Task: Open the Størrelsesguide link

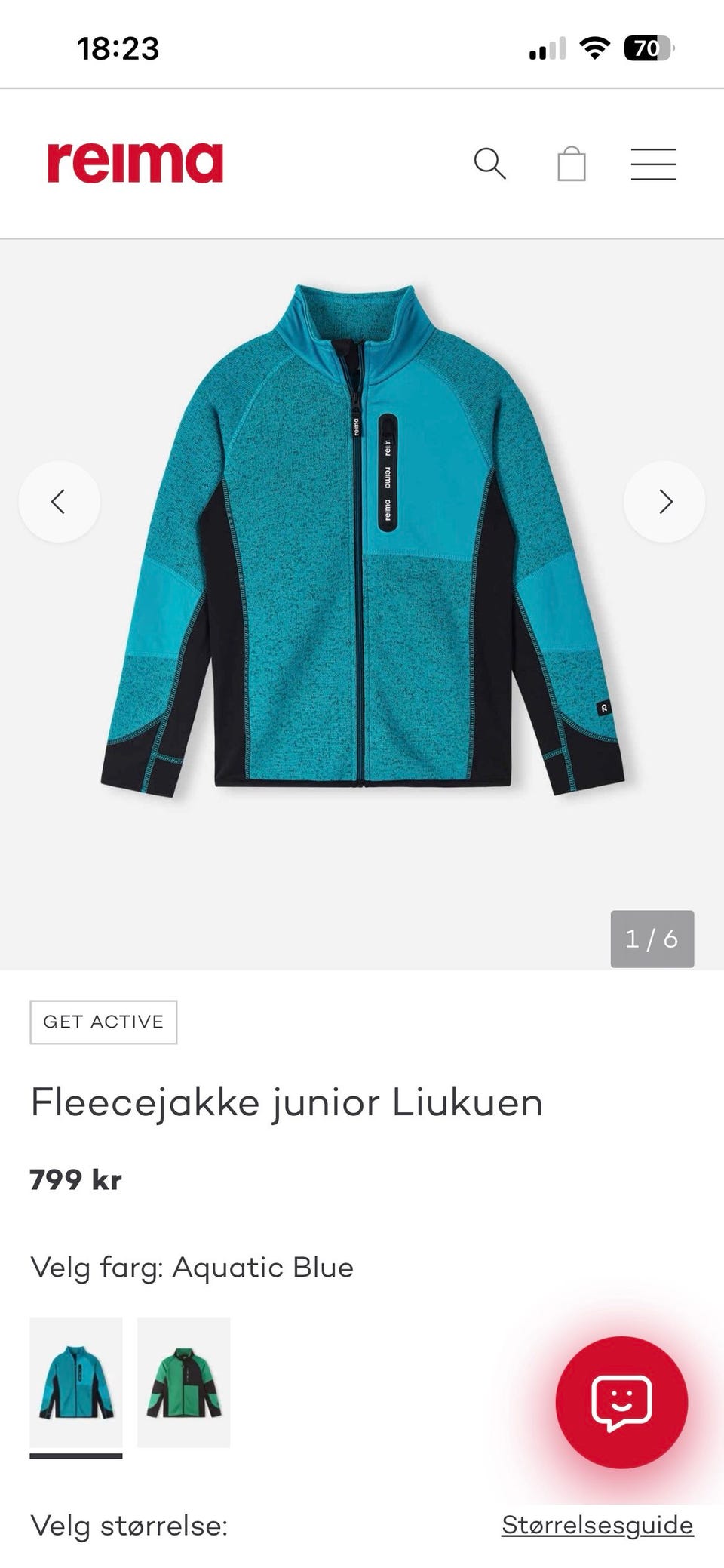Action: [597, 1525]
